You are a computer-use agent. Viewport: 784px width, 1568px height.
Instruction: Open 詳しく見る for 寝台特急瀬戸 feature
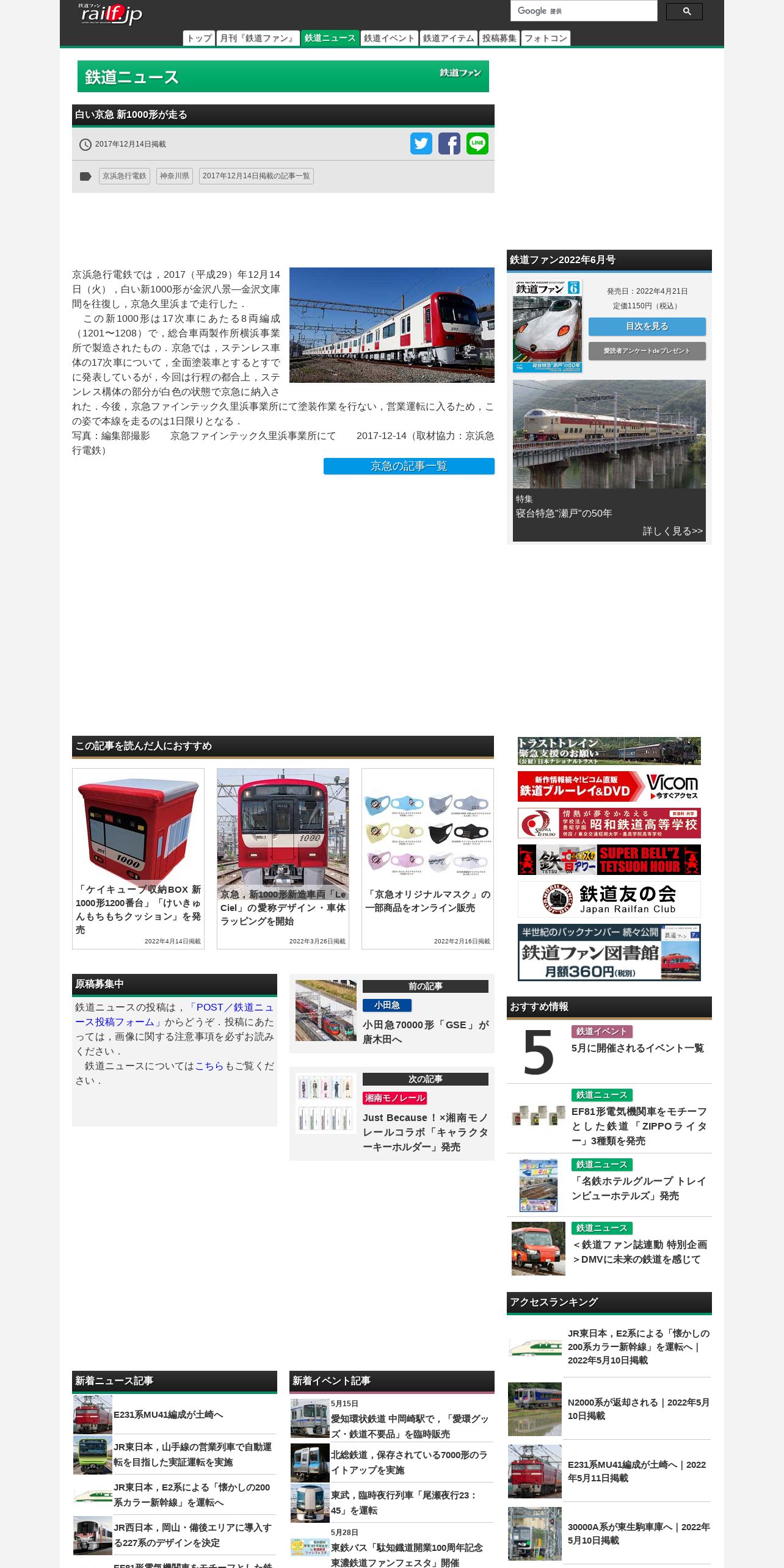coord(672,531)
